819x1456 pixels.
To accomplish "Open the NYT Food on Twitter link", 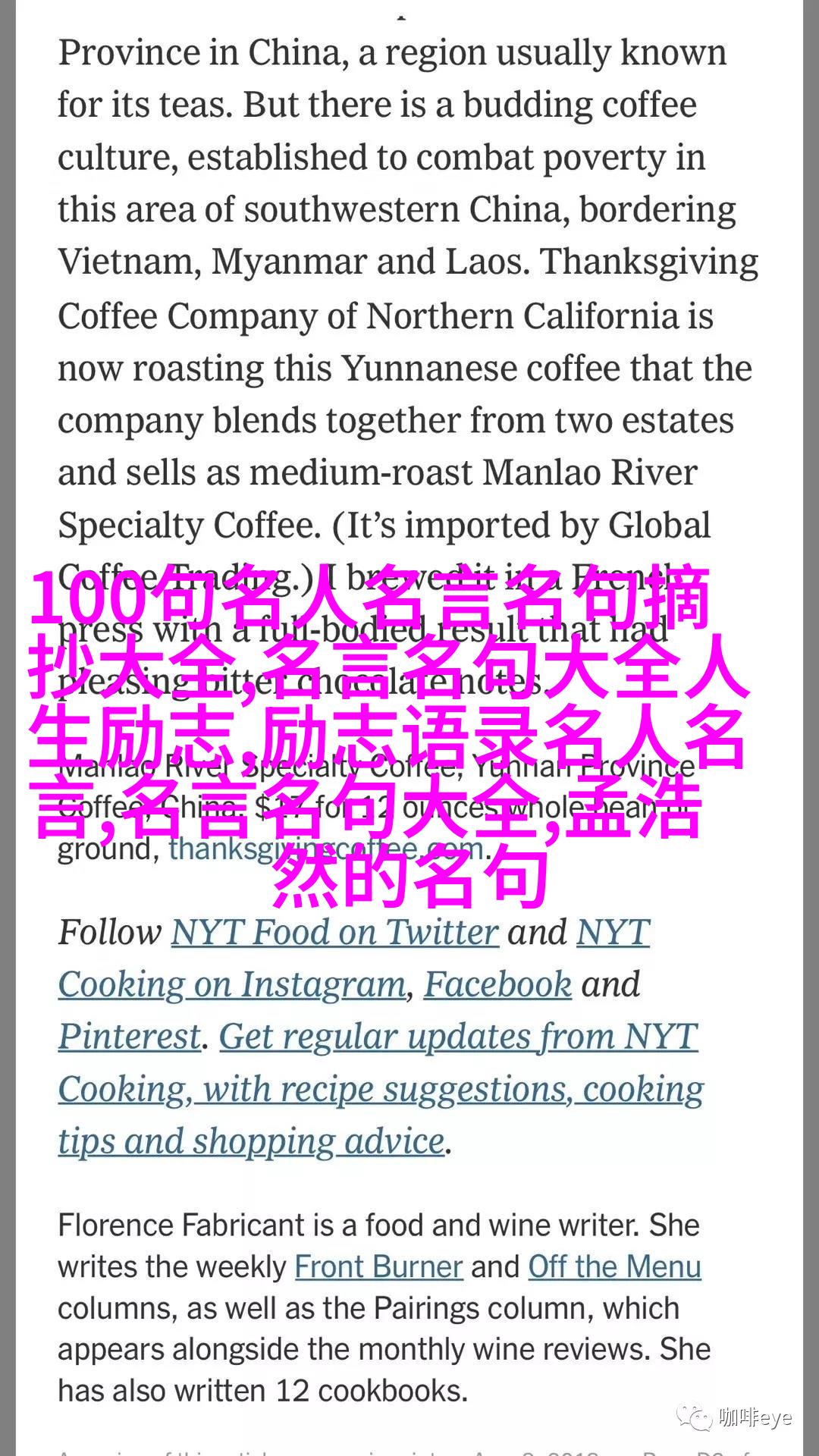I will click(x=334, y=932).
